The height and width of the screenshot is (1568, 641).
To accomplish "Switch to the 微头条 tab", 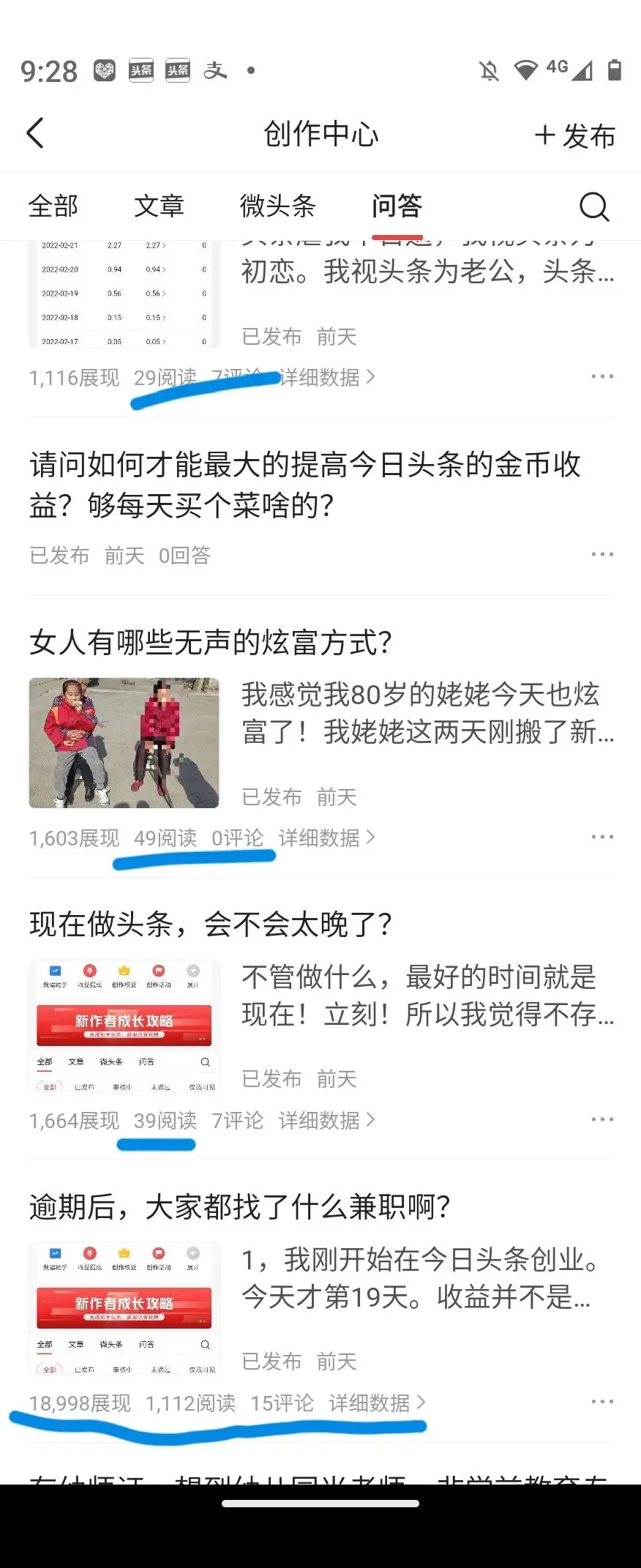I will coord(277,206).
